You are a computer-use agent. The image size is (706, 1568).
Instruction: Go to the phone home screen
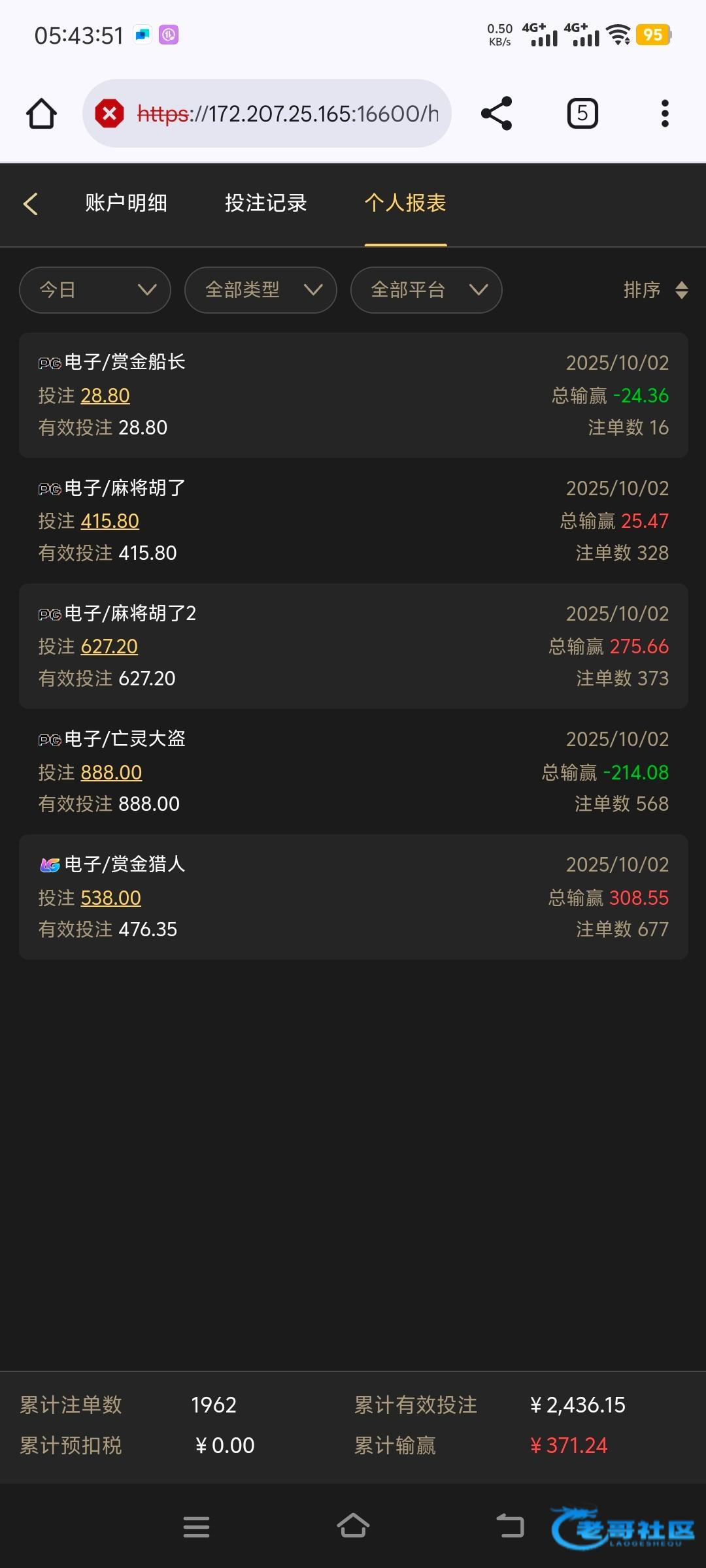353,1527
